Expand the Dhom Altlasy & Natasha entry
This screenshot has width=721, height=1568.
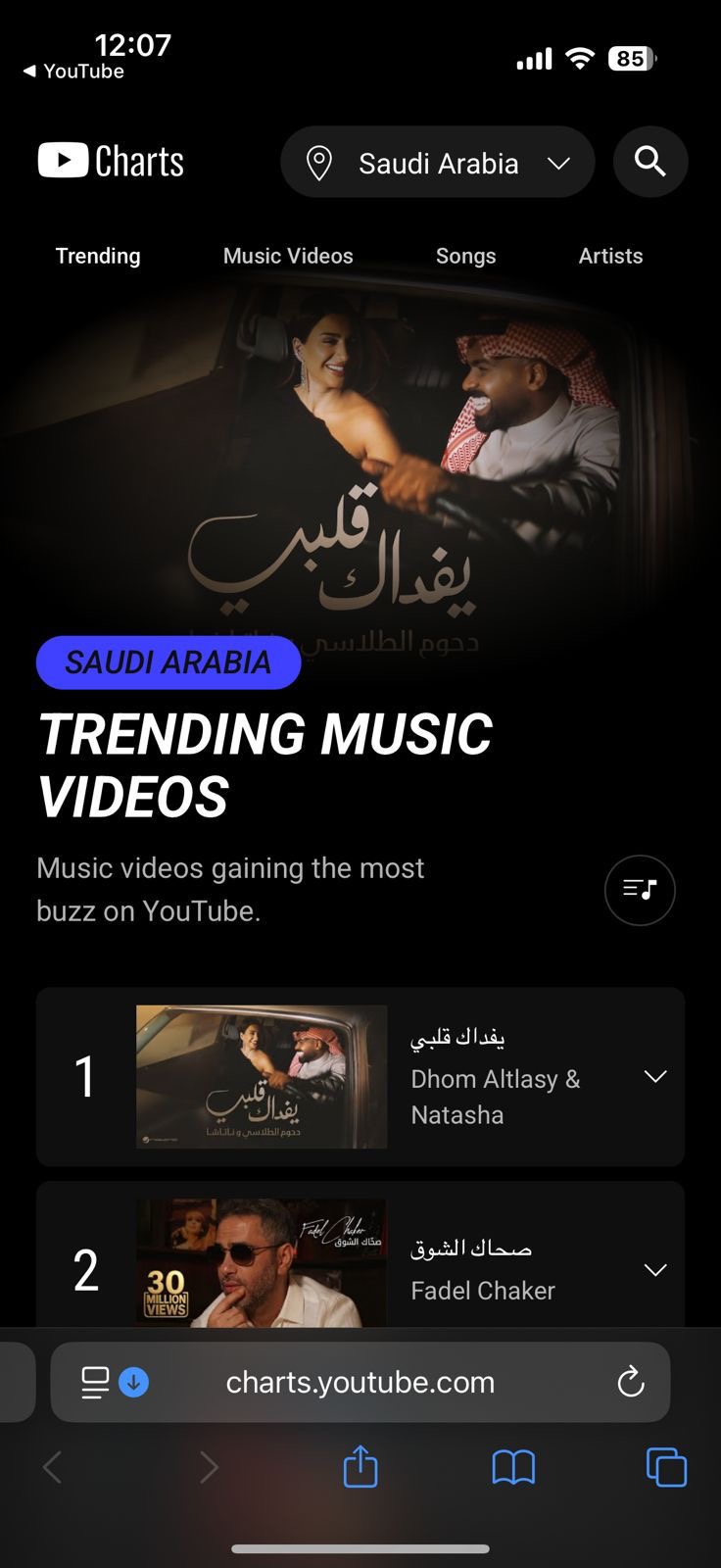[655, 1076]
